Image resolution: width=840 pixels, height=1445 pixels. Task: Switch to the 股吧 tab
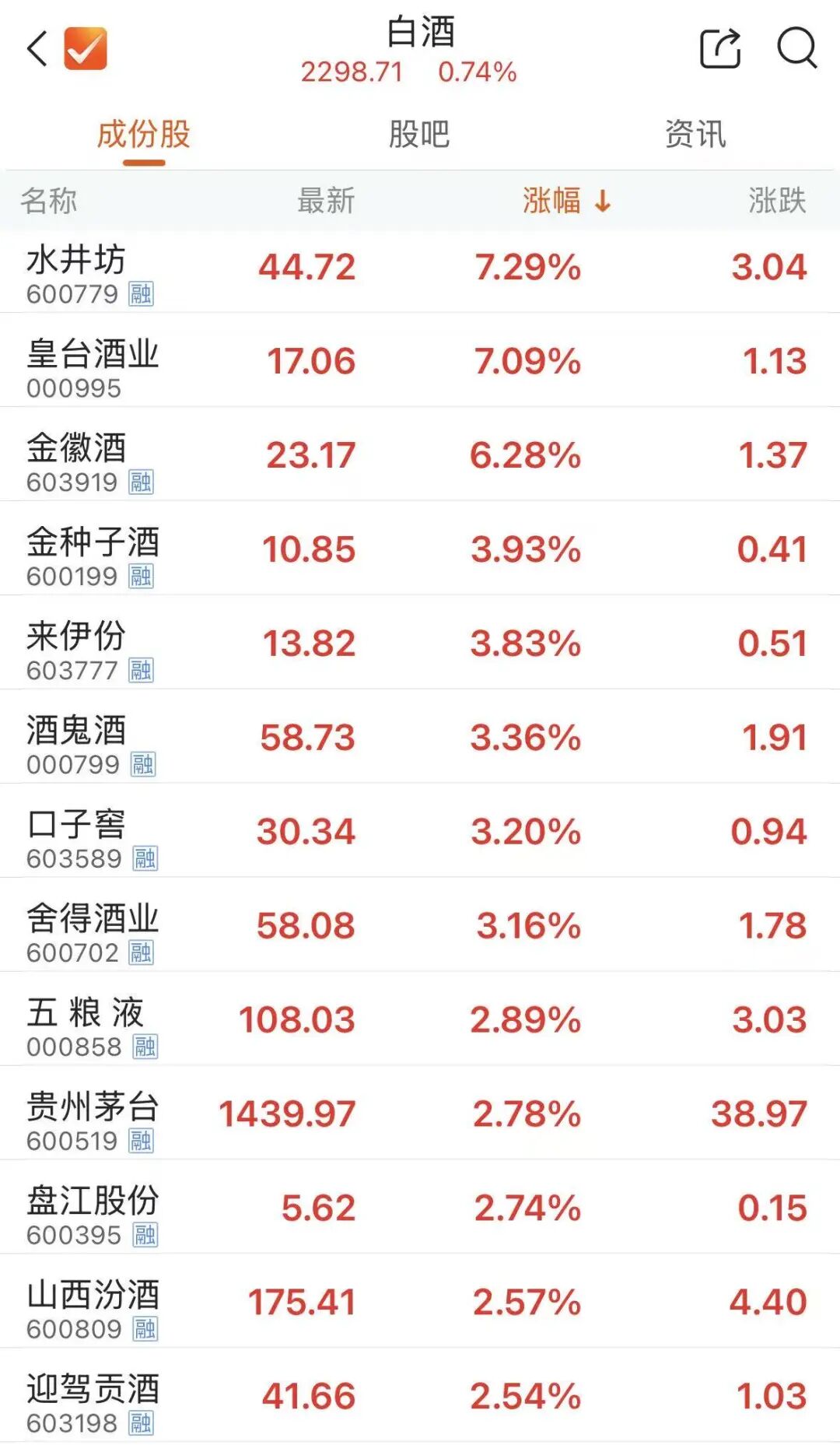pos(419,135)
